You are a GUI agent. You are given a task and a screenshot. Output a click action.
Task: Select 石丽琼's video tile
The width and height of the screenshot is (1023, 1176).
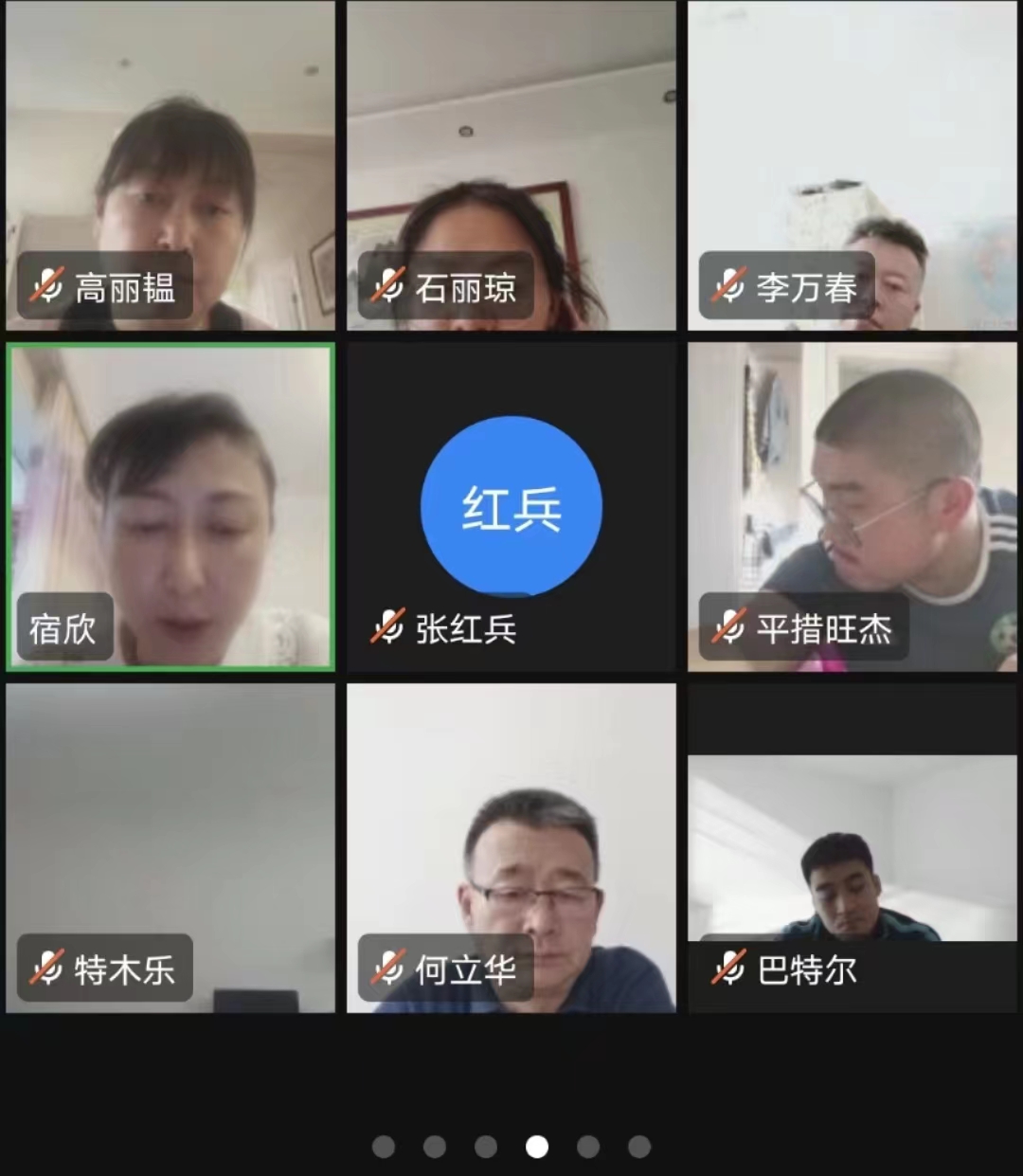[x=511, y=166]
